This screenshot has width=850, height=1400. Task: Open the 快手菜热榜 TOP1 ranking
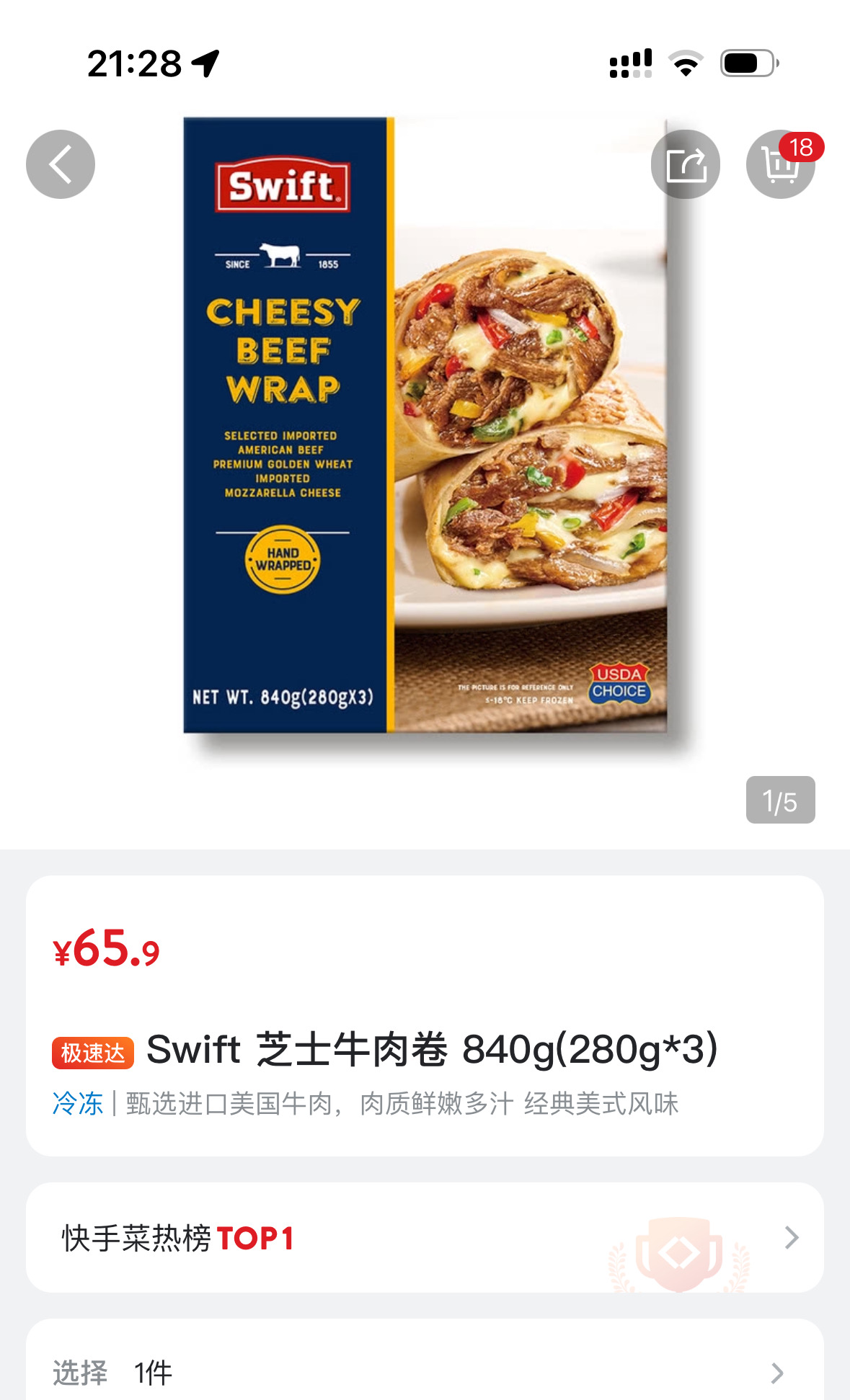tap(425, 1237)
